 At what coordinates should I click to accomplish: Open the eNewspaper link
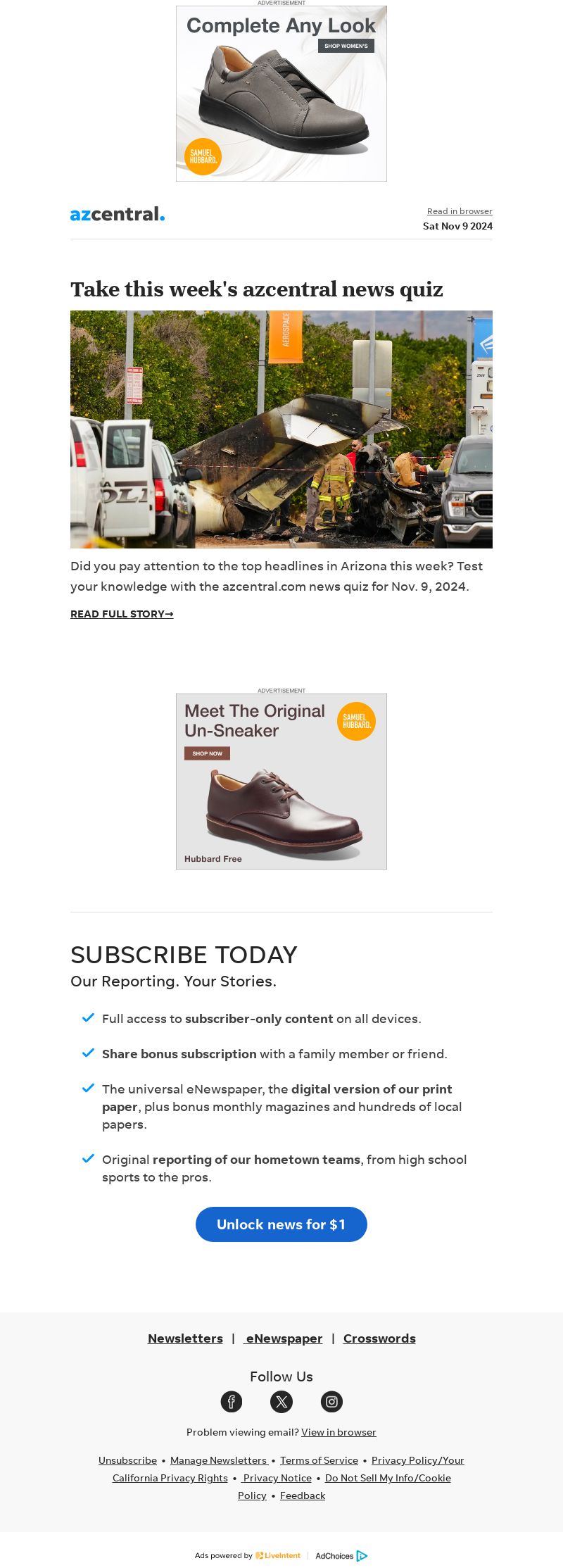(284, 1338)
